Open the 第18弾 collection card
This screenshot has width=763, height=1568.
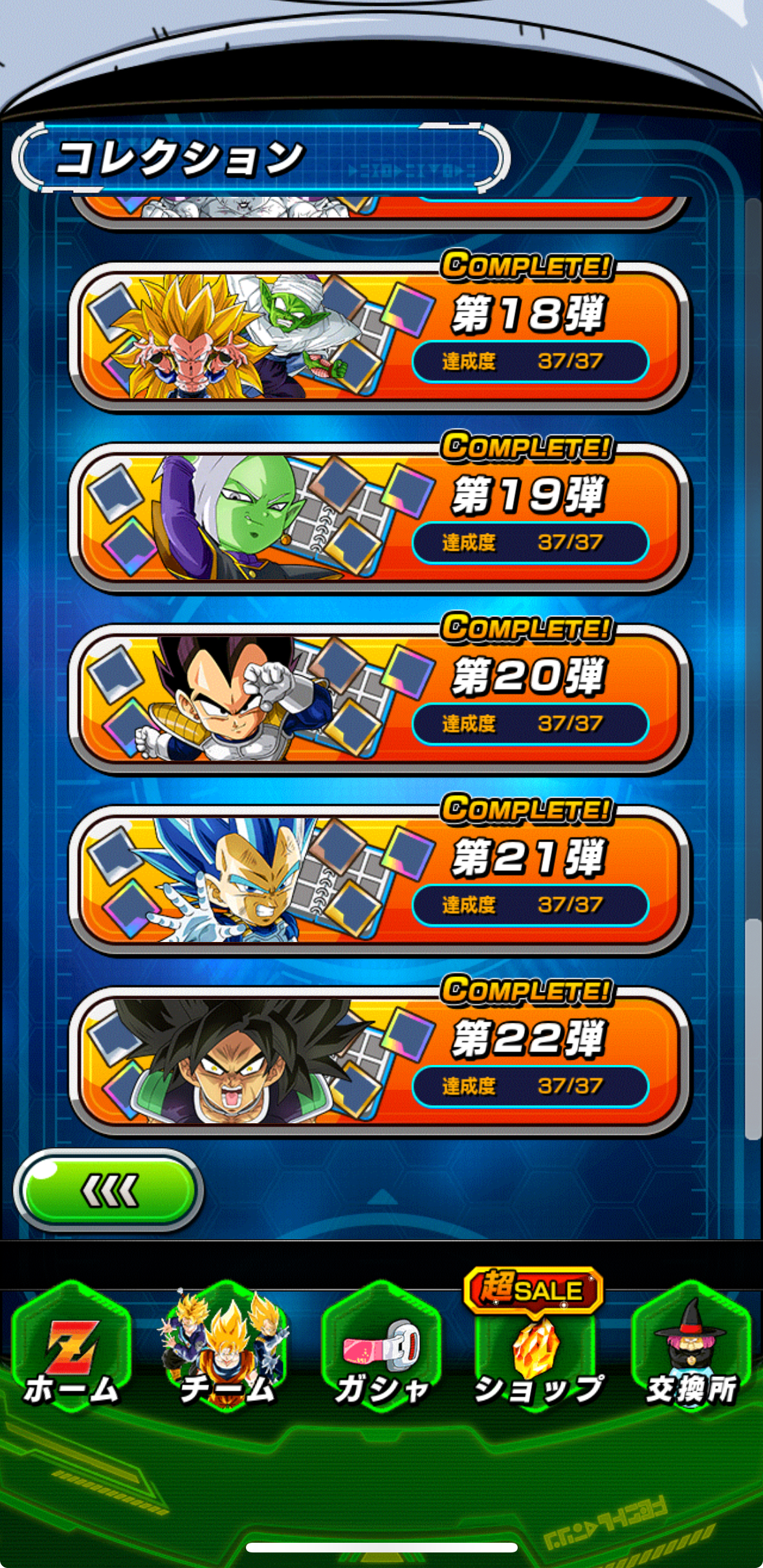381,335
